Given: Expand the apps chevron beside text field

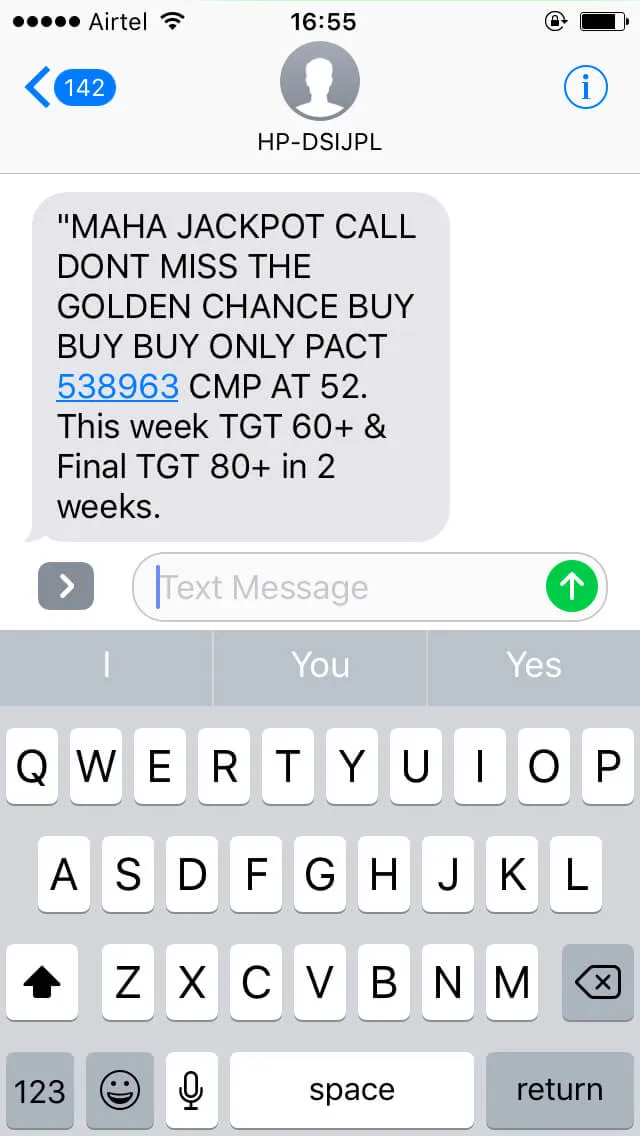Looking at the screenshot, I should tap(66, 587).
